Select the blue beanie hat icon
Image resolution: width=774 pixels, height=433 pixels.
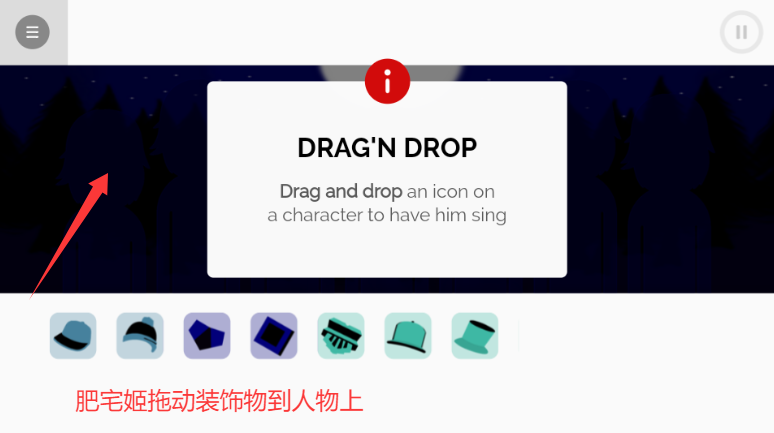coord(140,336)
